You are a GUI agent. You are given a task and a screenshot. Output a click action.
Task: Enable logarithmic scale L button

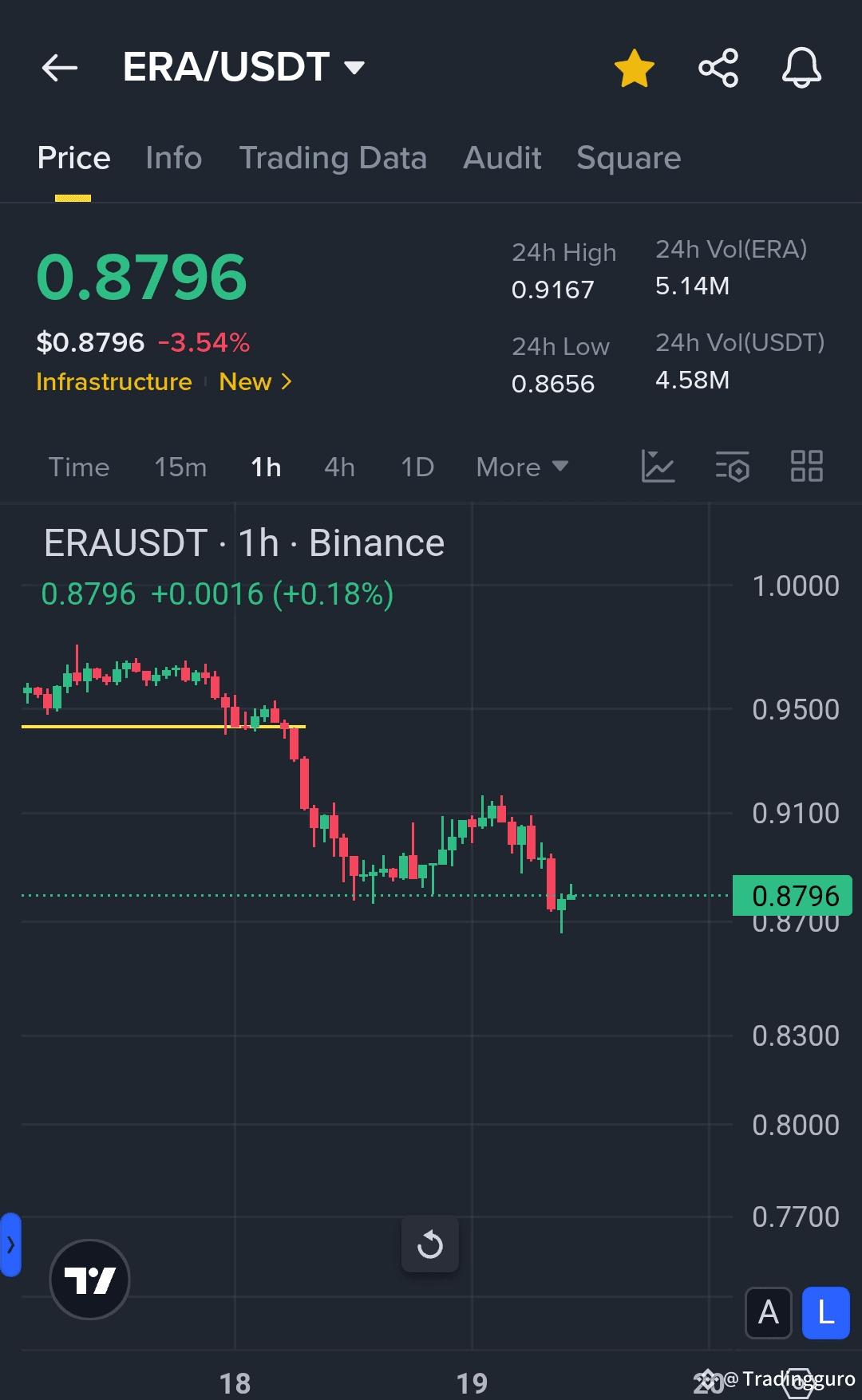[826, 1312]
